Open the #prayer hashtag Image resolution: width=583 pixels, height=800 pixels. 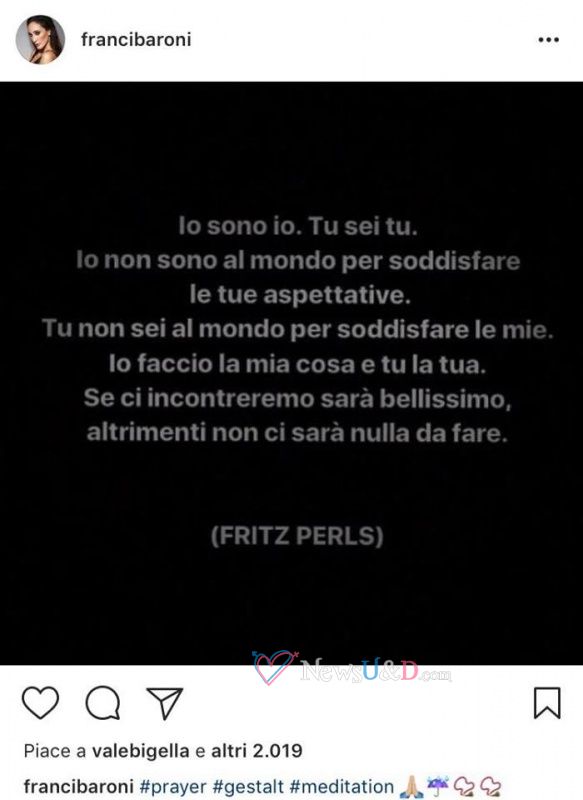(x=173, y=786)
